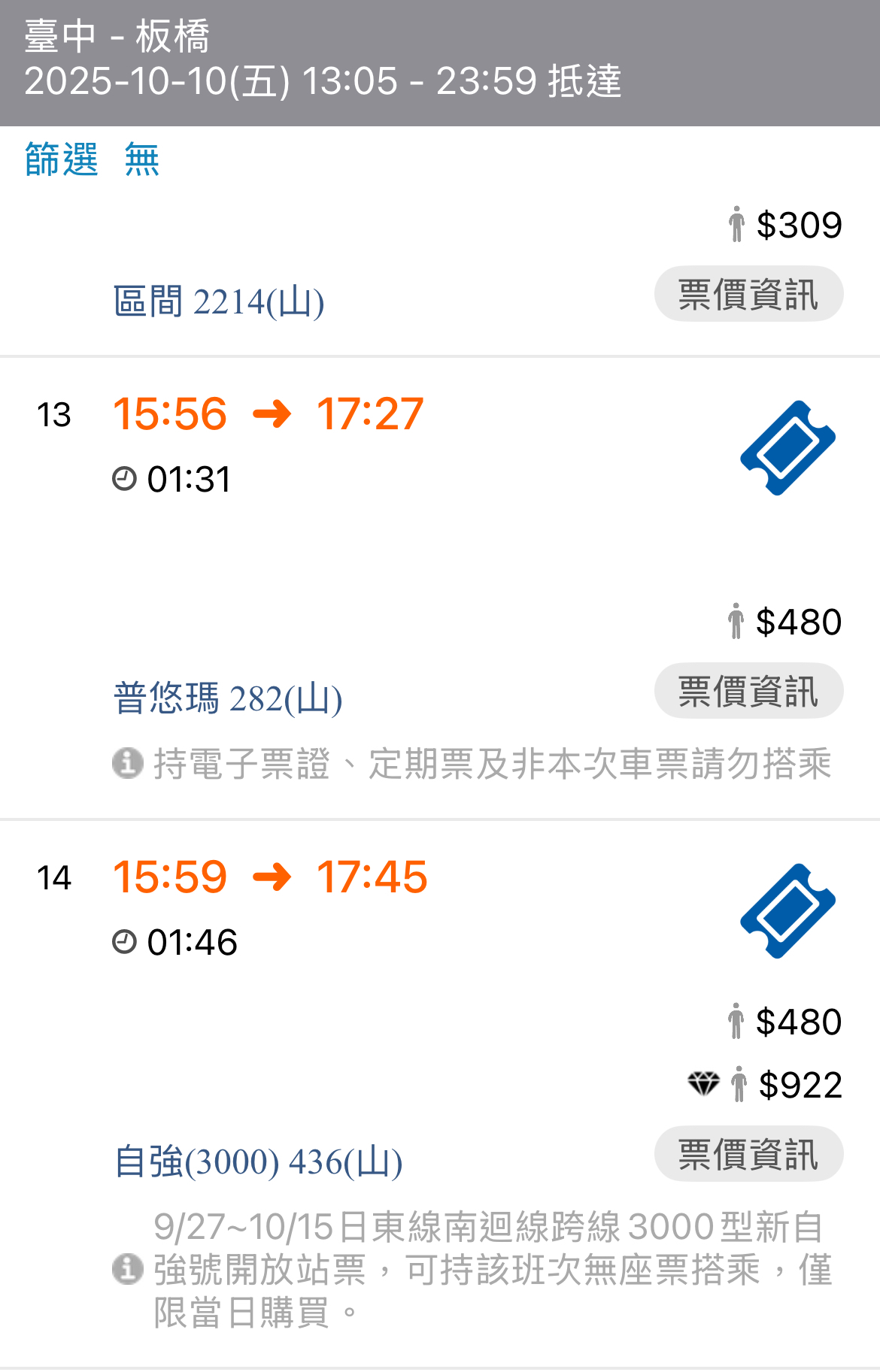The width and height of the screenshot is (880, 1372).
Task: Select the 15:56 → 17:27 train row
Action: point(268,414)
